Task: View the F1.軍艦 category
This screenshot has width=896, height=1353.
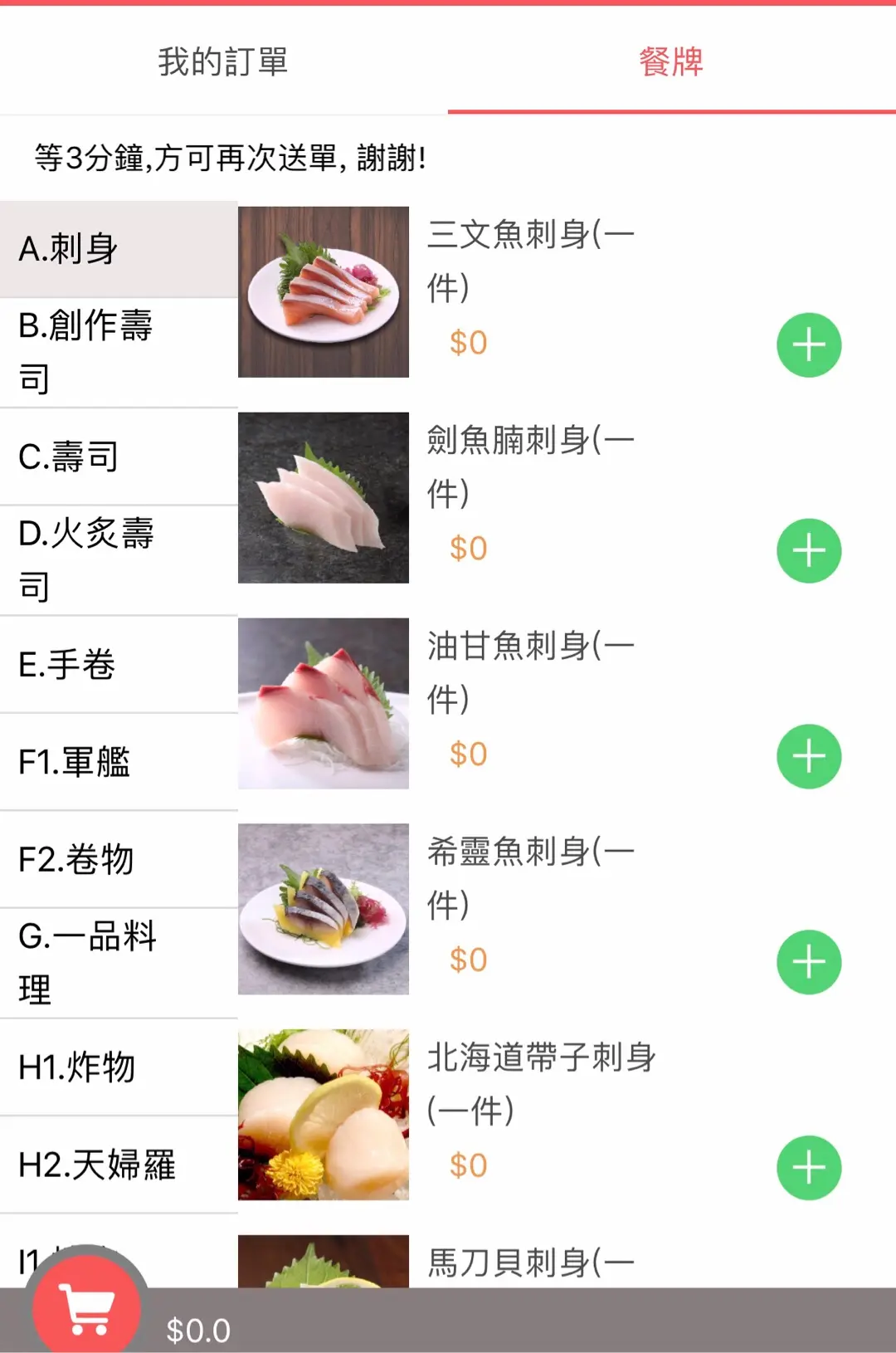Action: [119, 762]
